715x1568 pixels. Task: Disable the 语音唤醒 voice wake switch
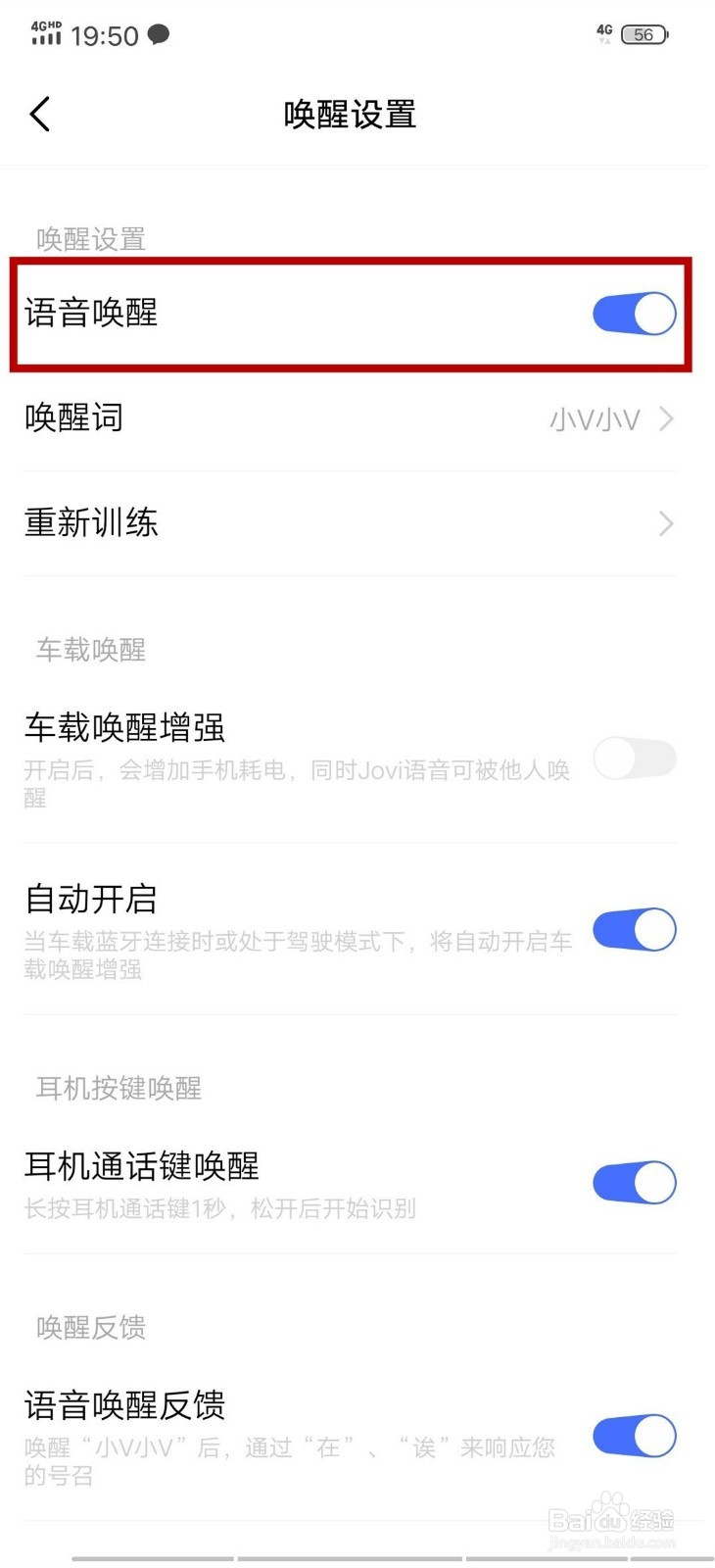point(634,314)
